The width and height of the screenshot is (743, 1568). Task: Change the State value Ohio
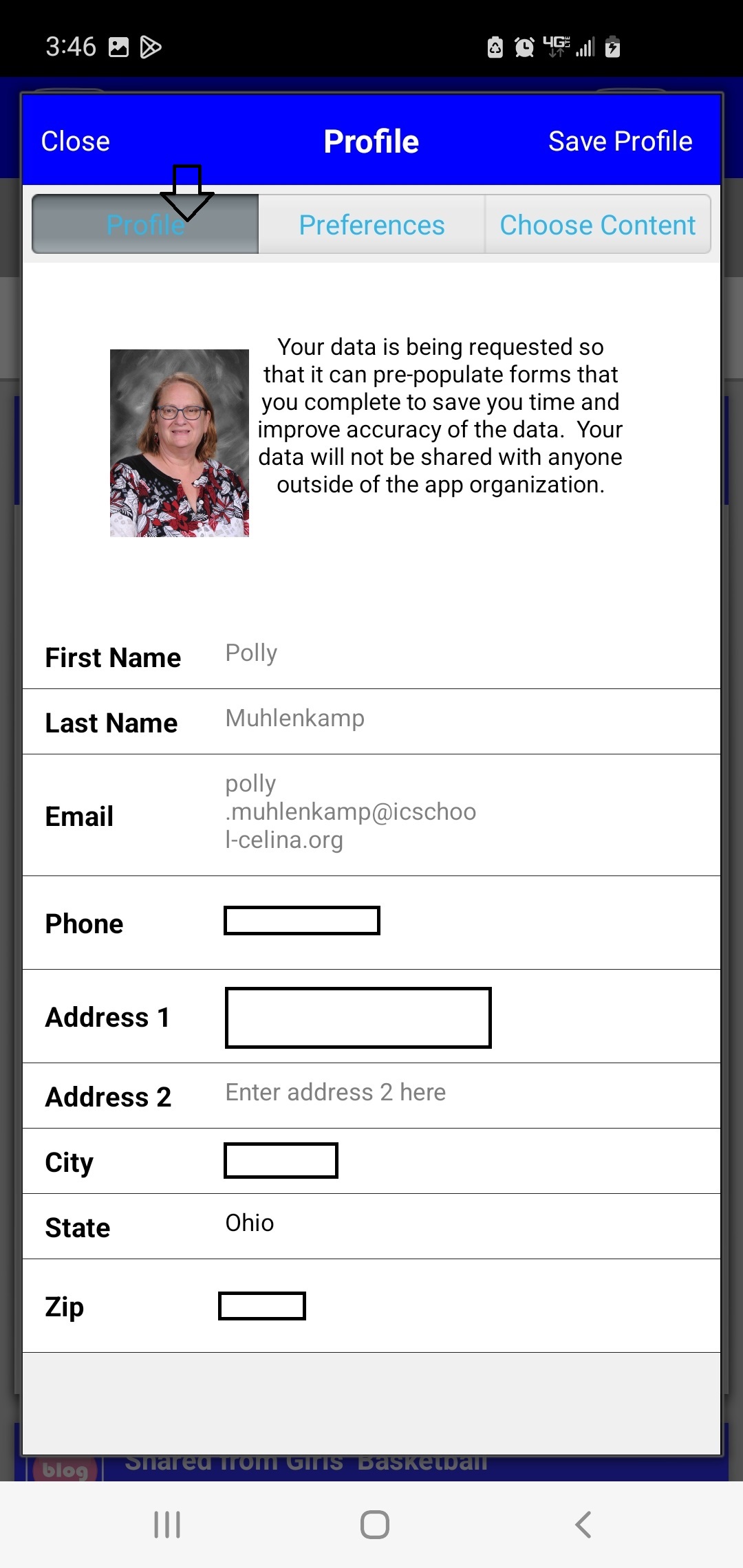coord(250,1223)
